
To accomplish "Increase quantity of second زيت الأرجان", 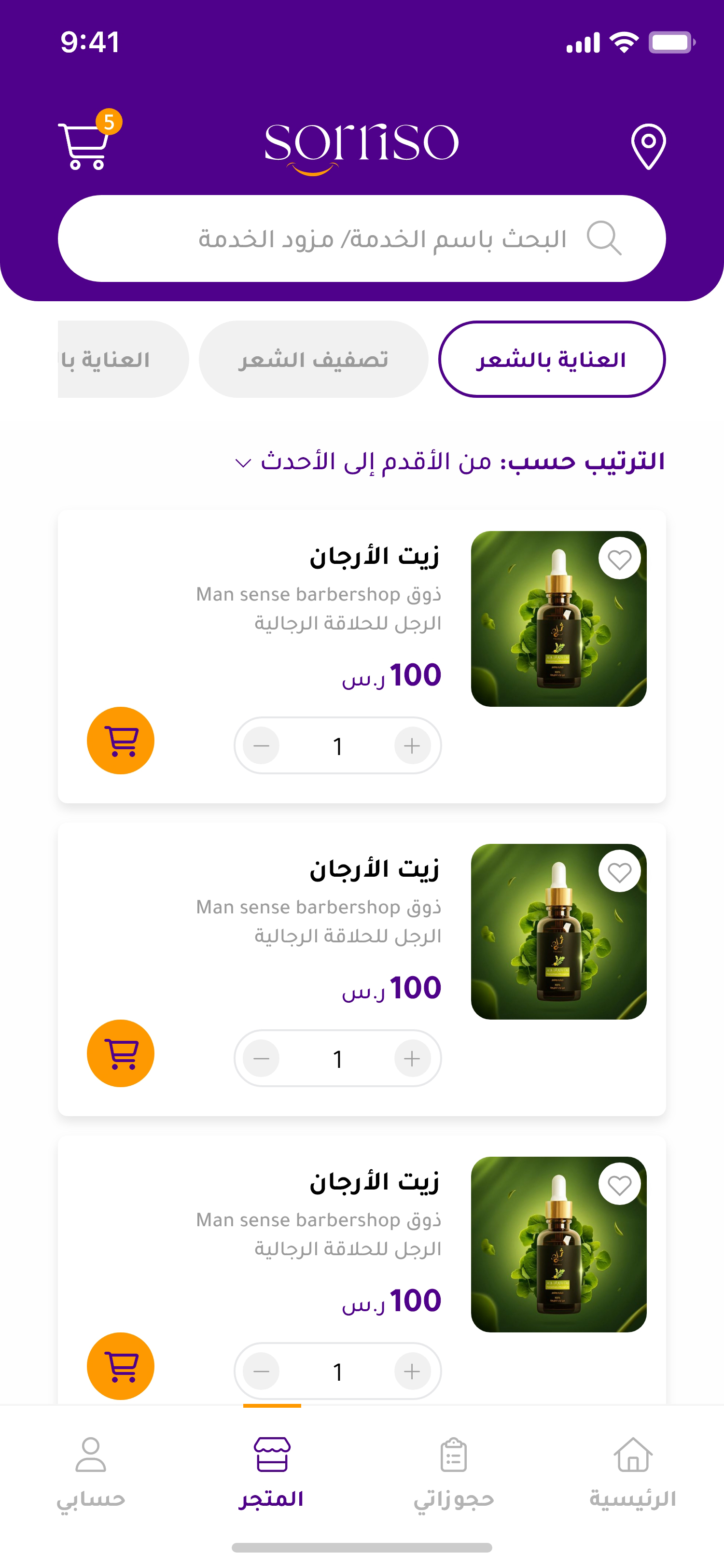I will tap(412, 1059).
